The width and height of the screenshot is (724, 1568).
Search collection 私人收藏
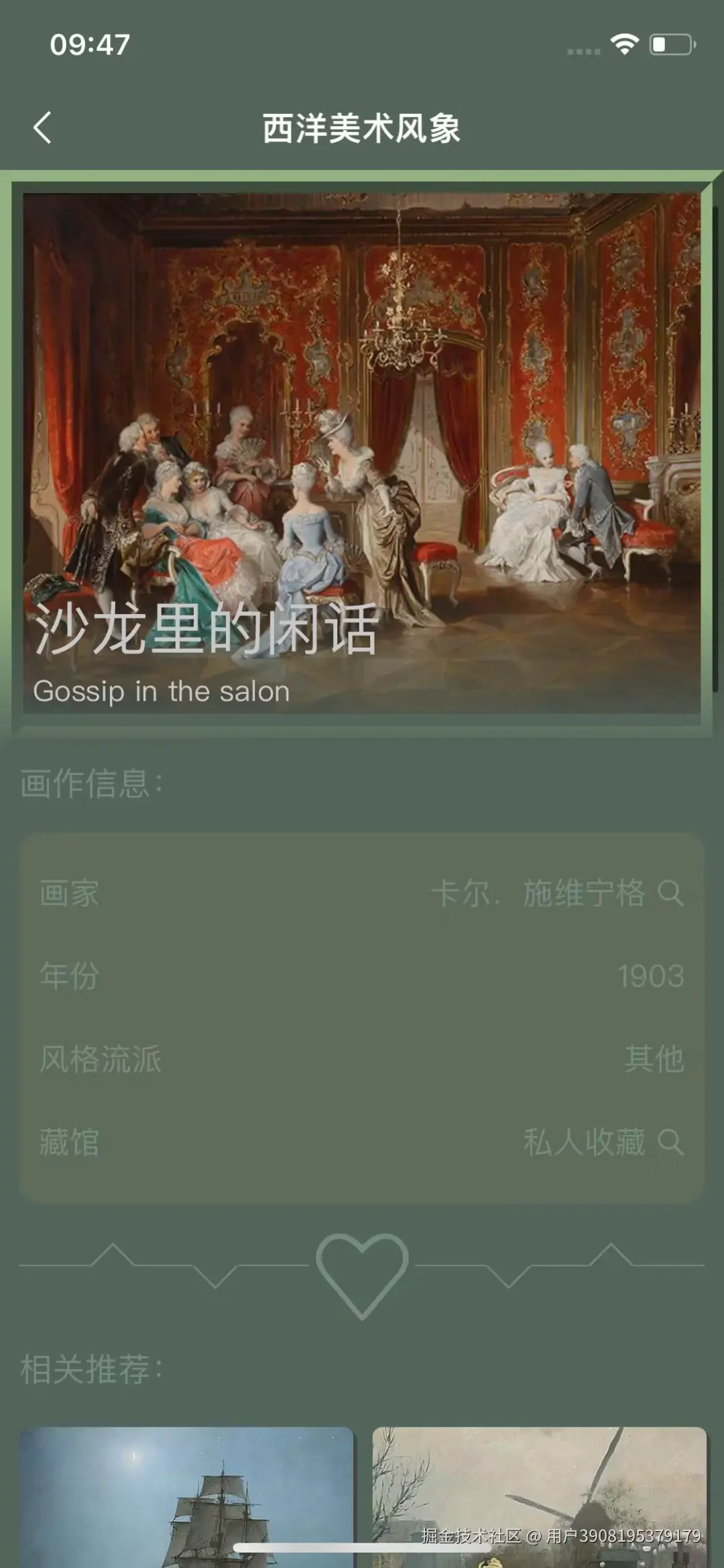pyautogui.click(x=670, y=1142)
